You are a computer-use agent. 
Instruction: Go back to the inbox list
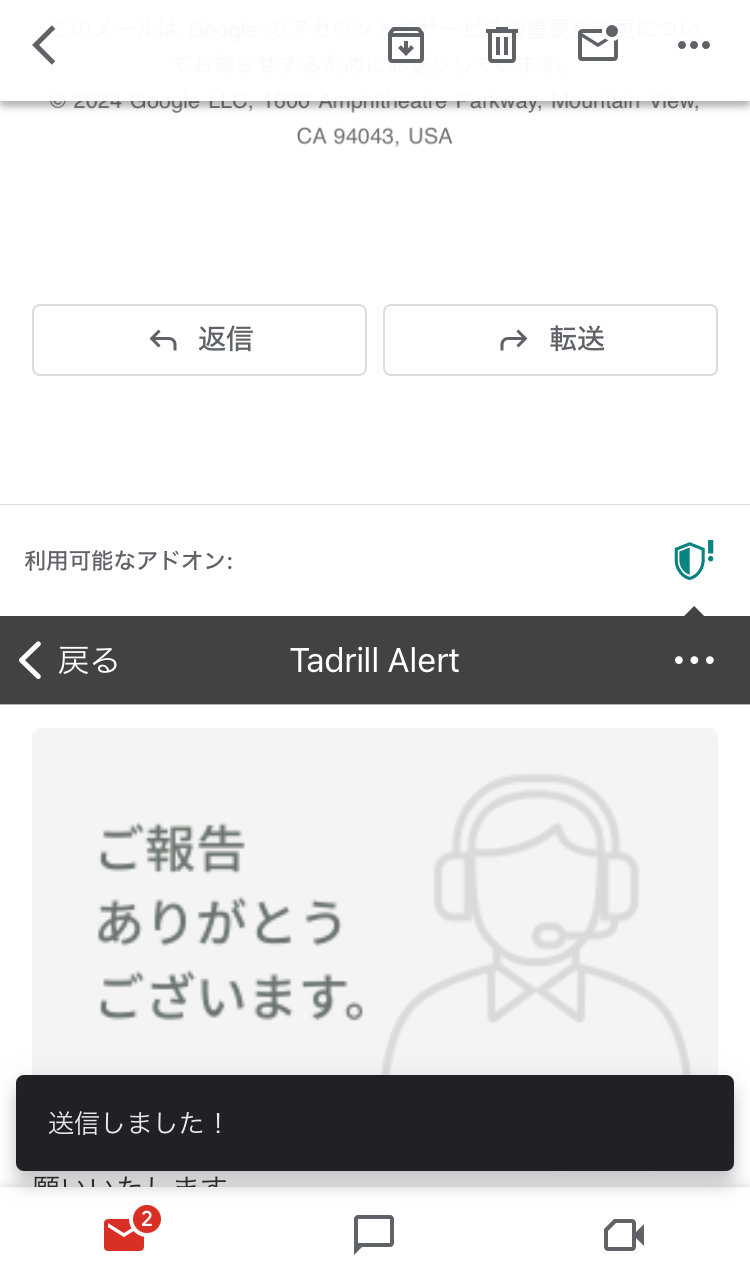click(44, 46)
